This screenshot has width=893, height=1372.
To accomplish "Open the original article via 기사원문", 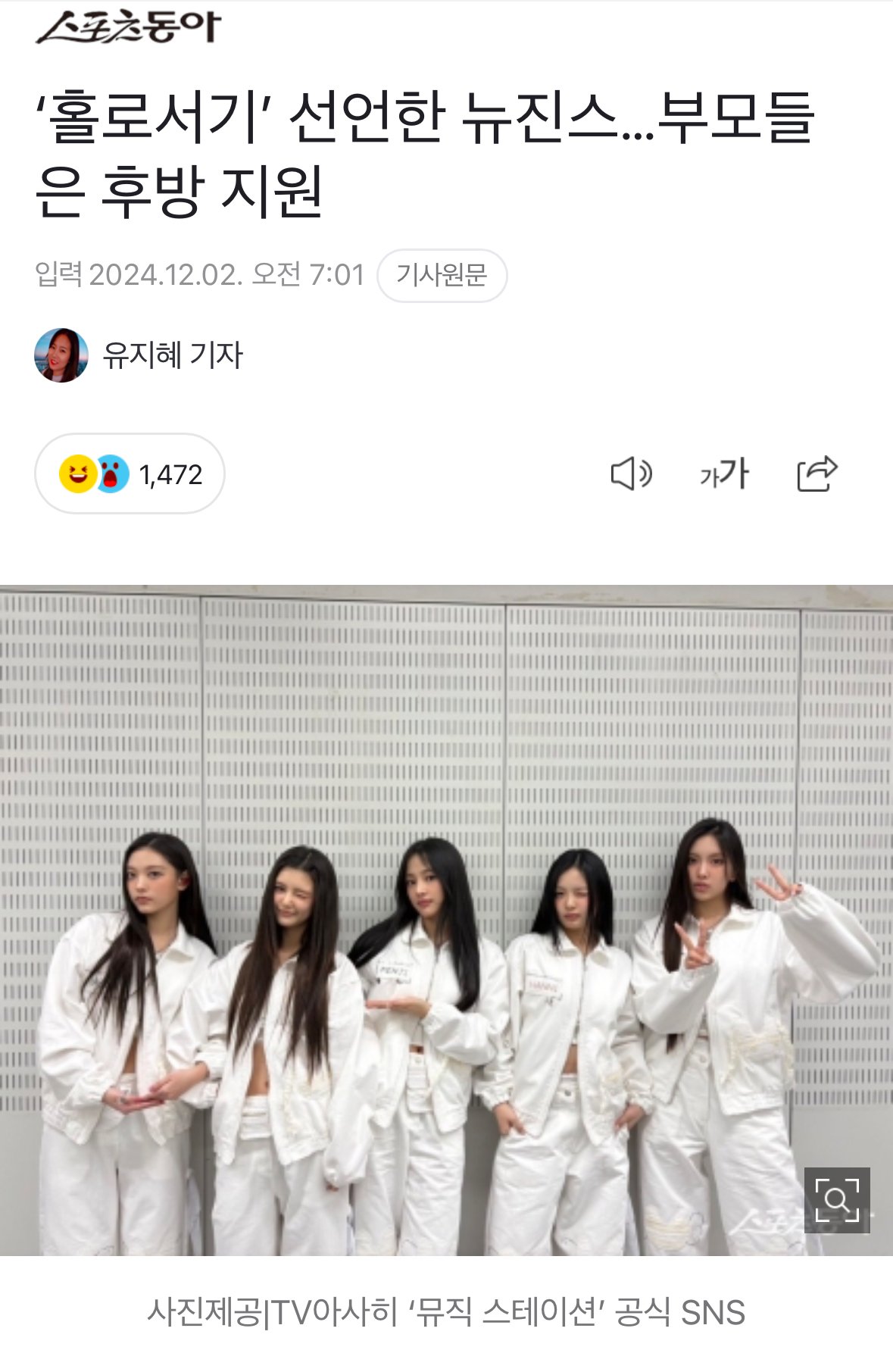I will pyautogui.click(x=442, y=275).
